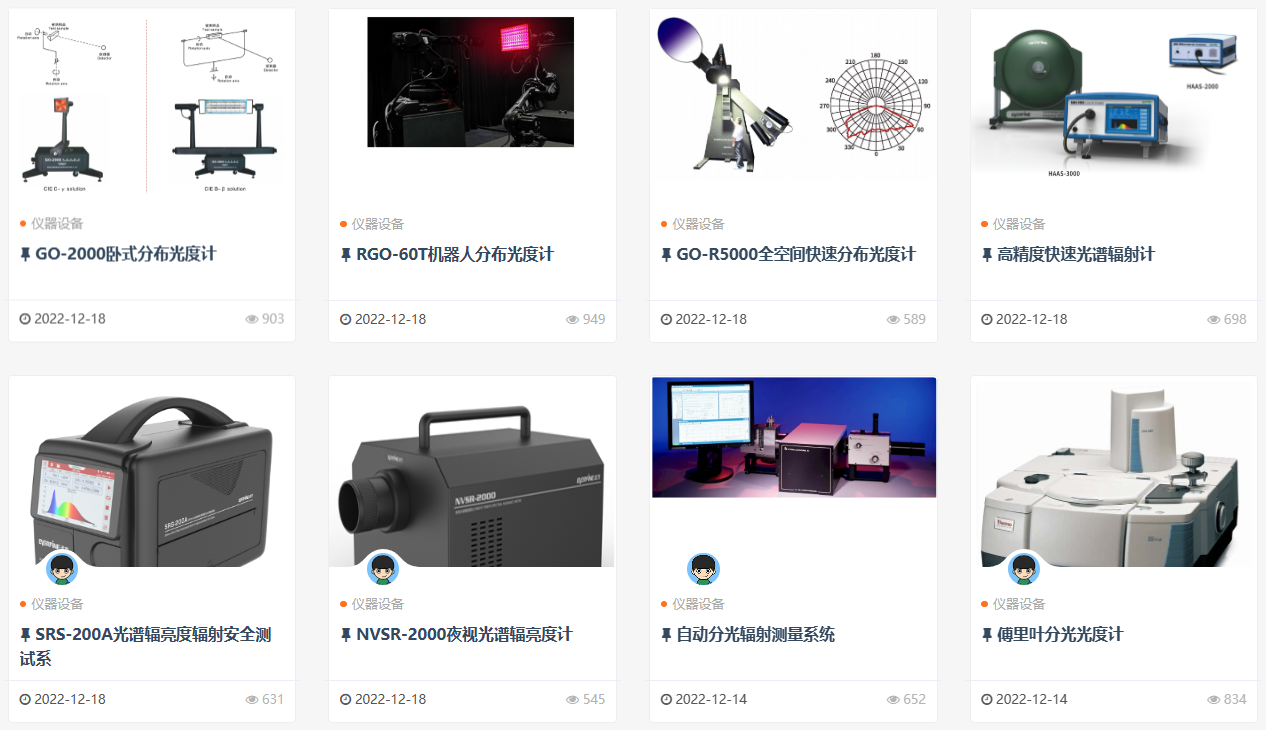View author avatar on the 自动分光辐射测量系统 card
Viewport: 1266px width, 730px height.
pos(704,569)
